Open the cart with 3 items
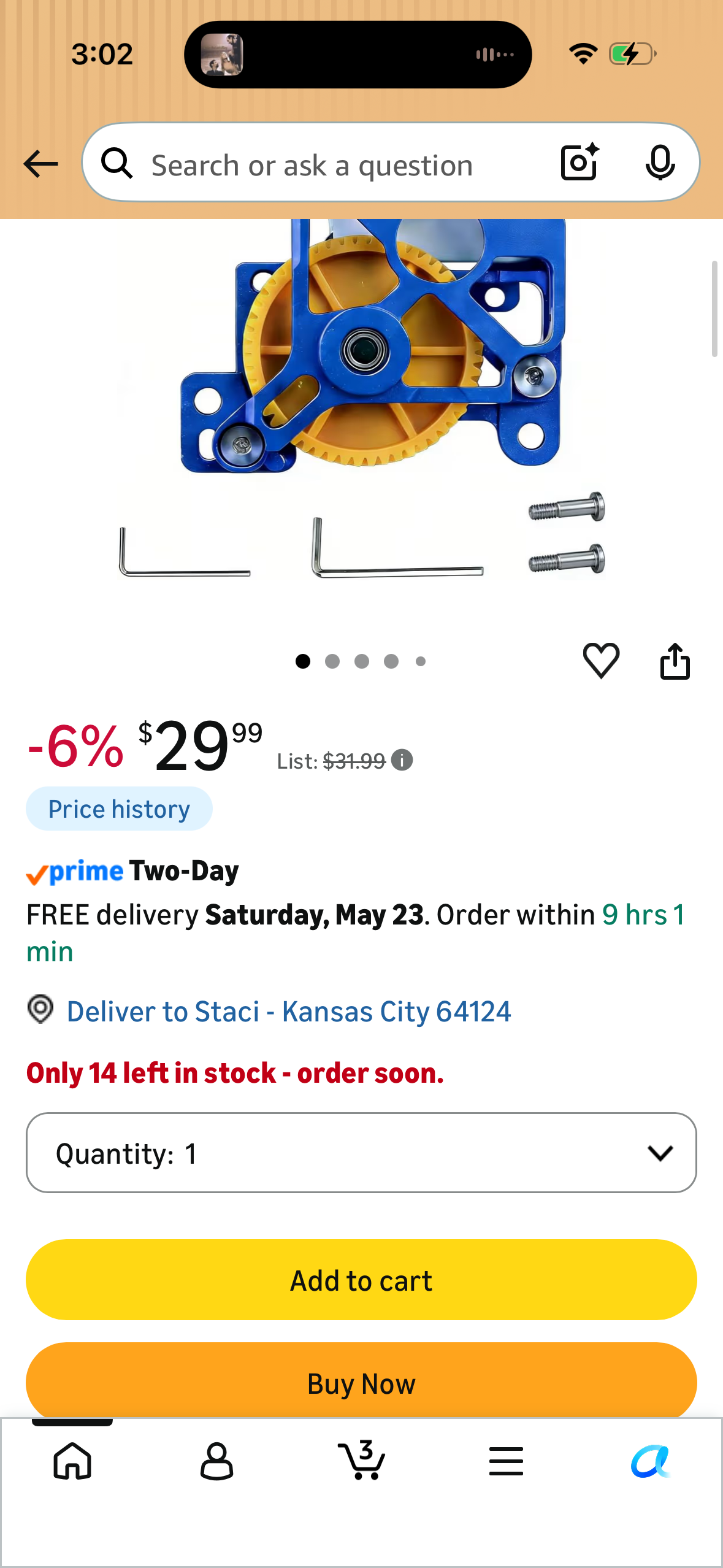This screenshot has height=1568, width=723. coord(361,1460)
